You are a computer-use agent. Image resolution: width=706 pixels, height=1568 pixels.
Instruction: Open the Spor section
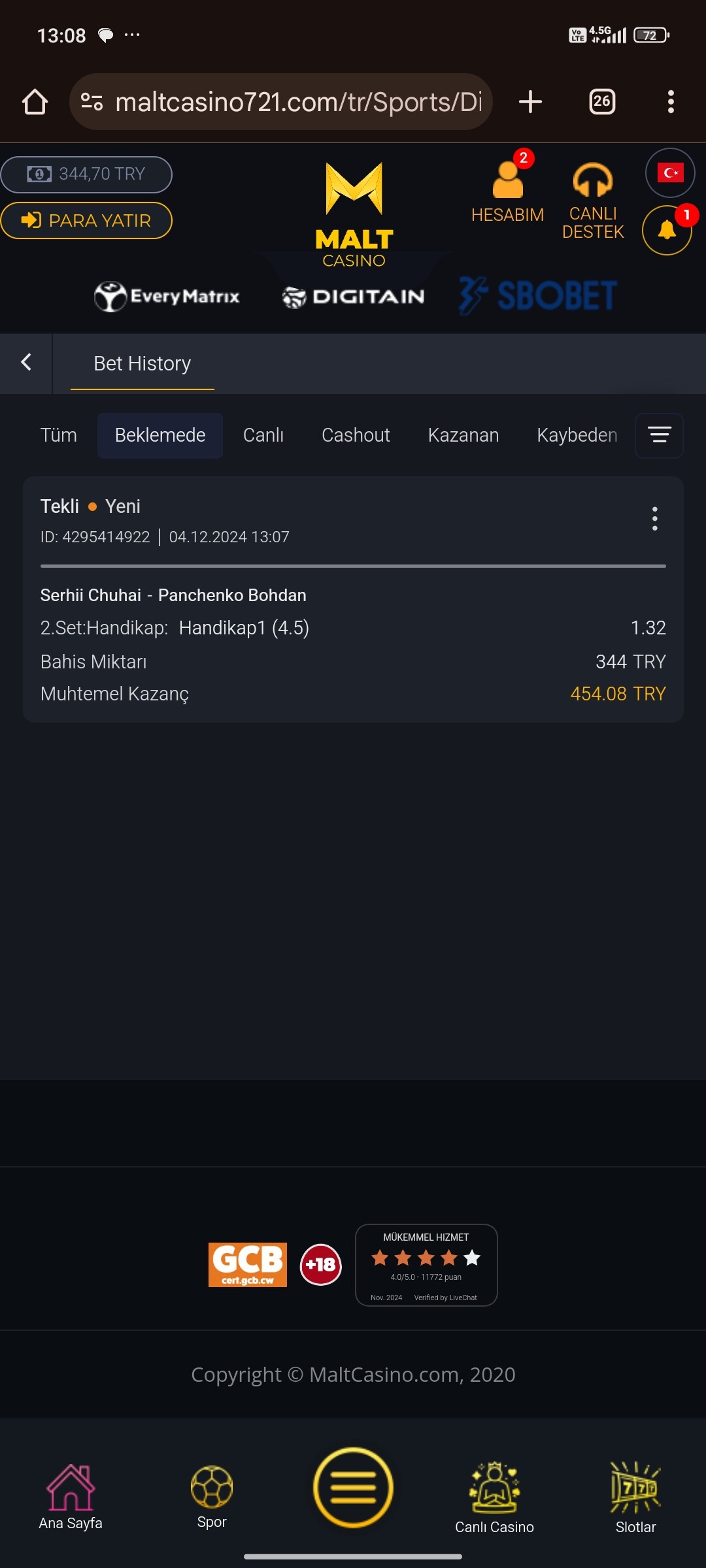212,1497
